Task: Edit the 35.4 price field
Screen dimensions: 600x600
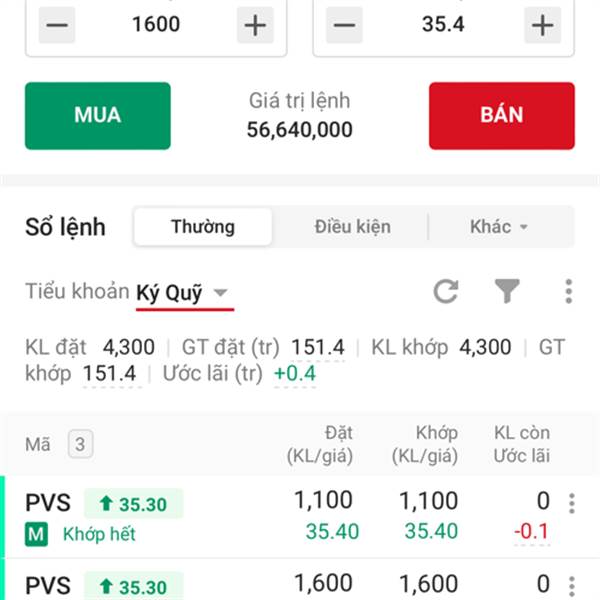Action: [443, 25]
